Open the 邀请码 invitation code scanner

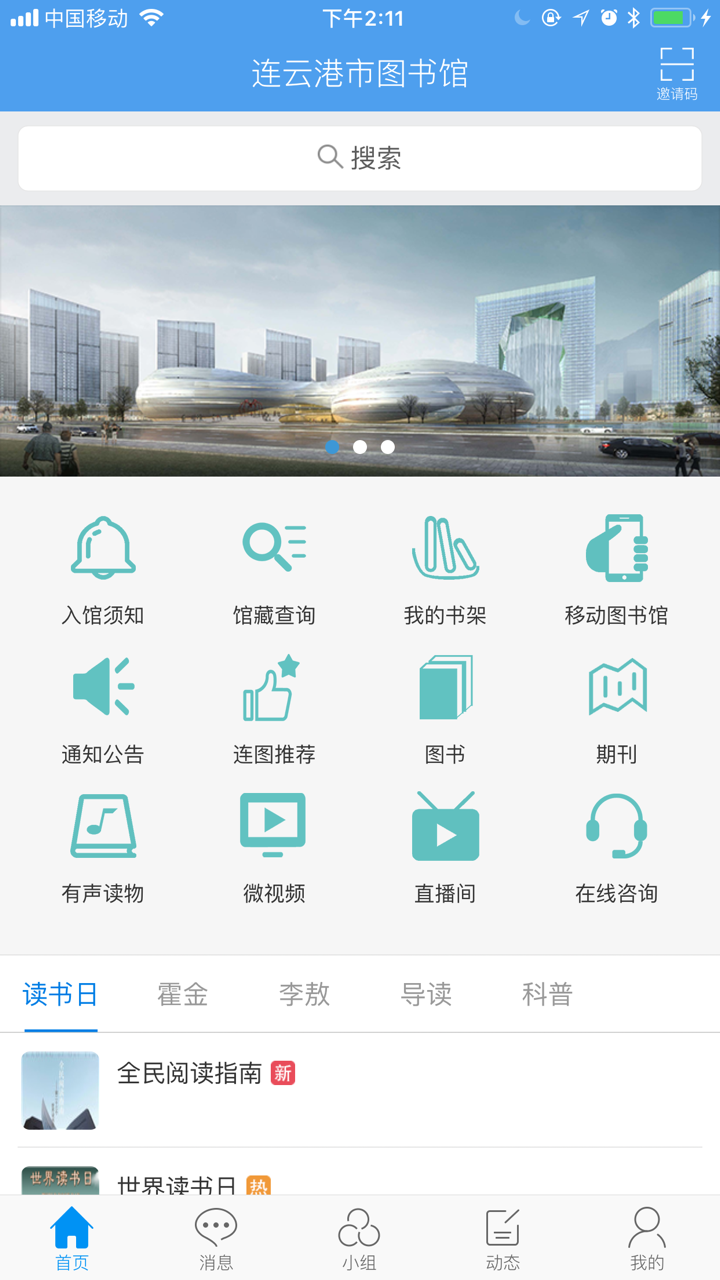tap(678, 71)
